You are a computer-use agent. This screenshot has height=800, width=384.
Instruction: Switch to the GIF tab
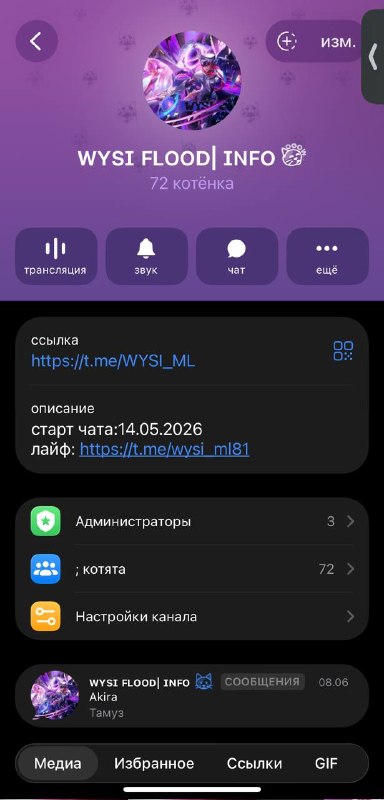326,763
